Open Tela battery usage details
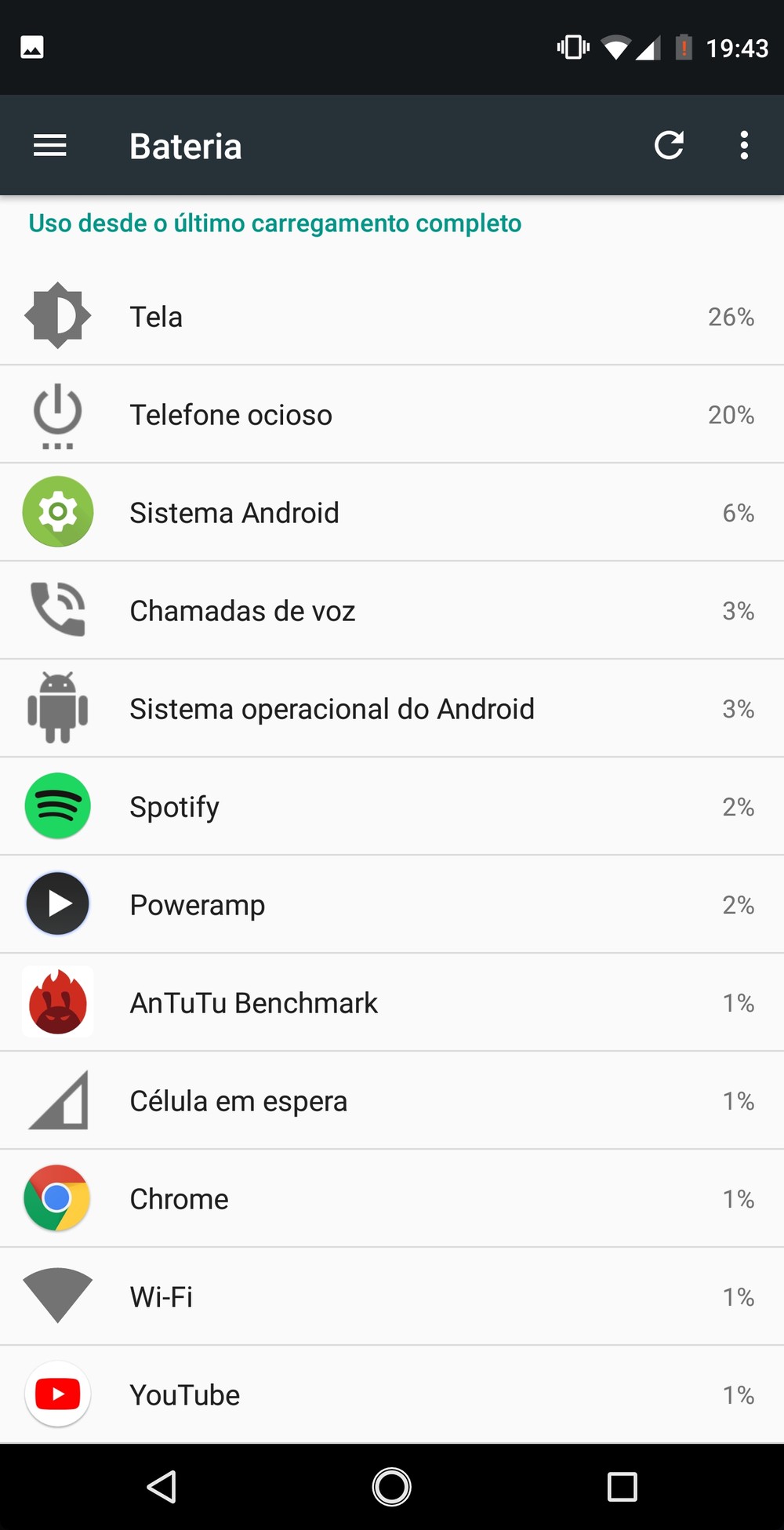Screen dimensions: 784x1530 pos(392,317)
